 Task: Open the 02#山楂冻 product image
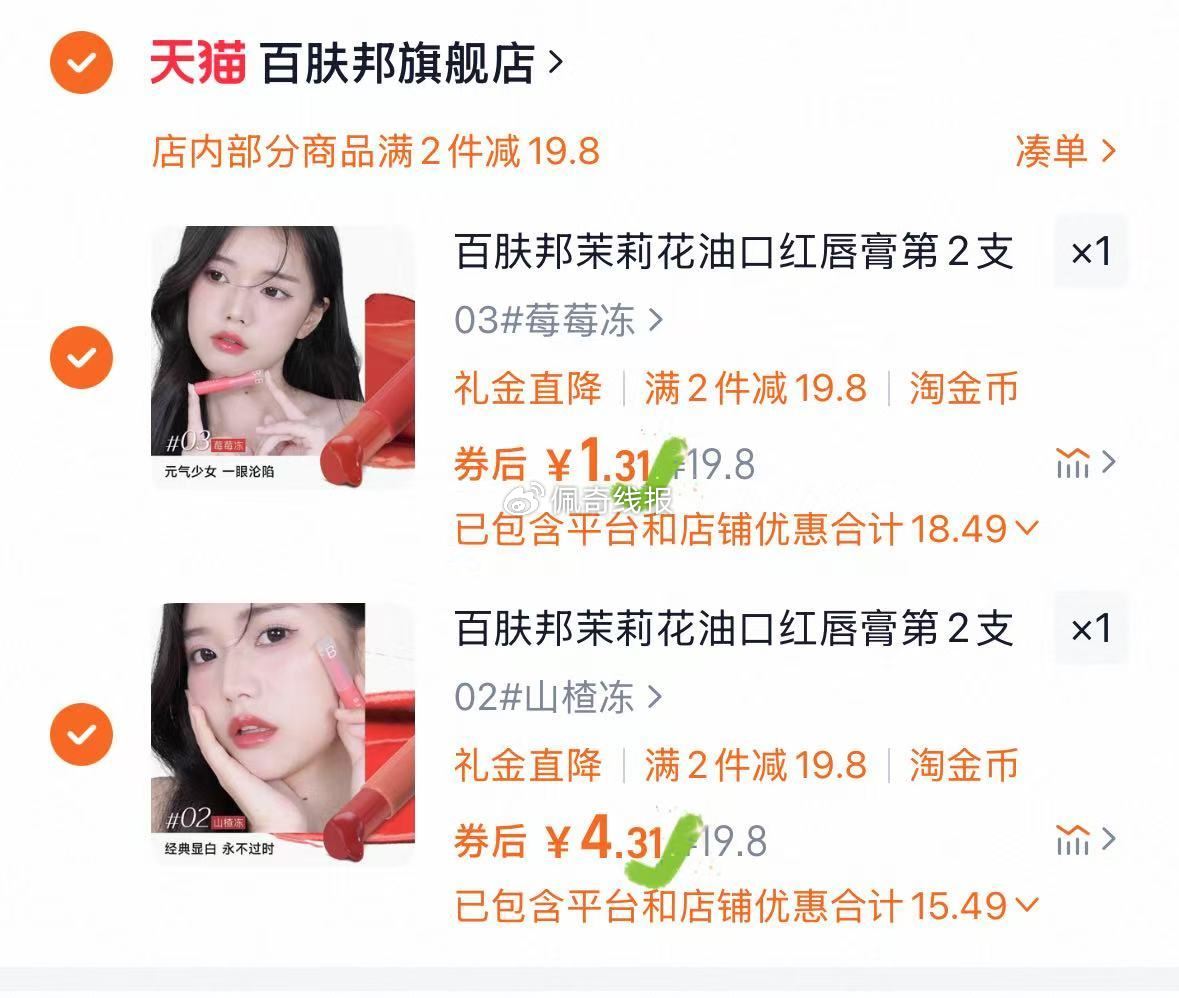click(x=282, y=735)
